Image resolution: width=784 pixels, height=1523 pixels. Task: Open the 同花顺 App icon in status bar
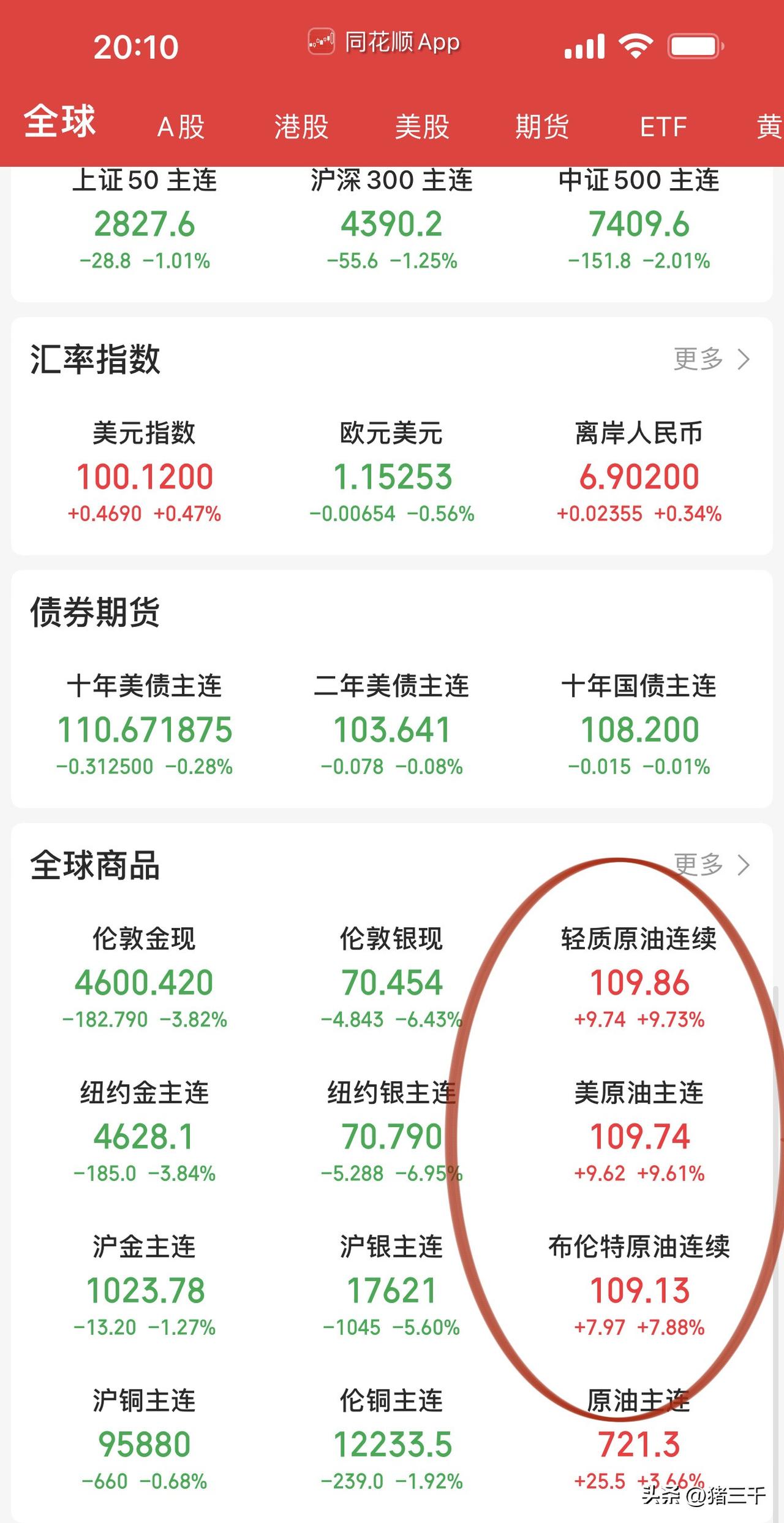(322, 42)
